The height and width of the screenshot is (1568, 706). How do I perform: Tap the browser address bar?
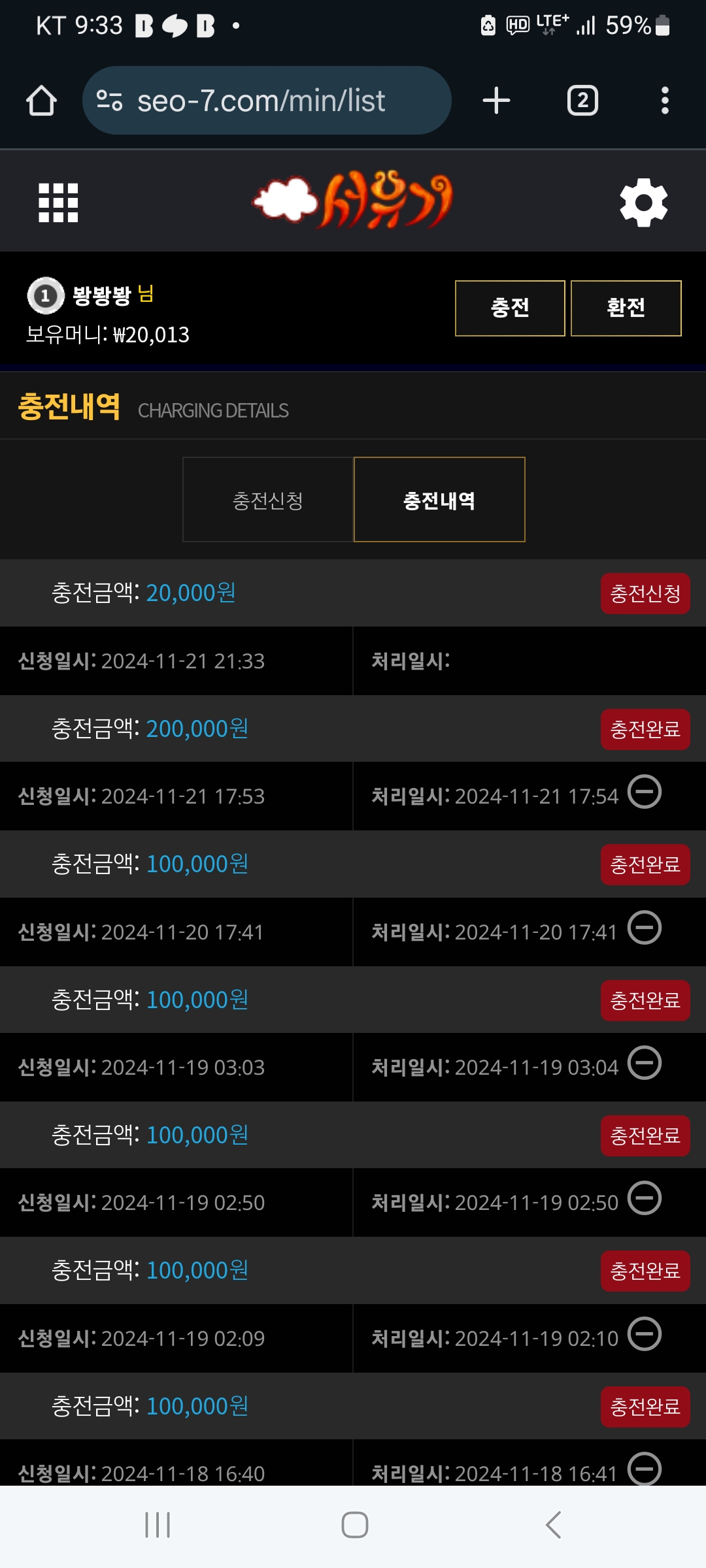(267, 101)
